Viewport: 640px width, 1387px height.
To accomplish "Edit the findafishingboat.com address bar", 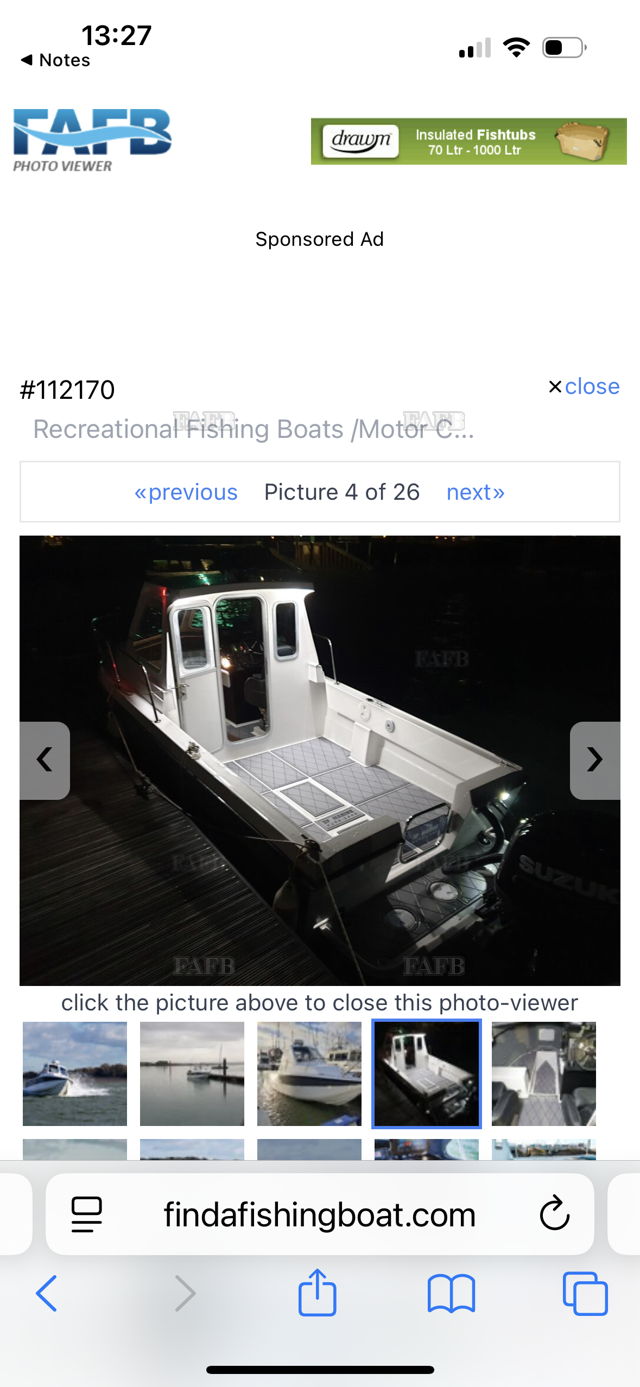I will (320, 1215).
